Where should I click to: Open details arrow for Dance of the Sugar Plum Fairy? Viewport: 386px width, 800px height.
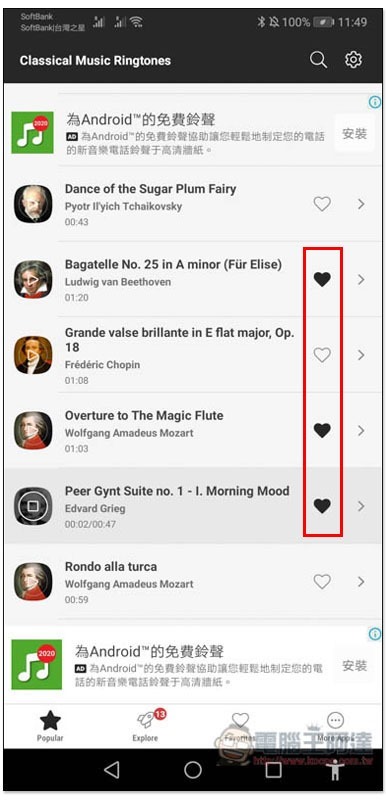coord(361,204)
